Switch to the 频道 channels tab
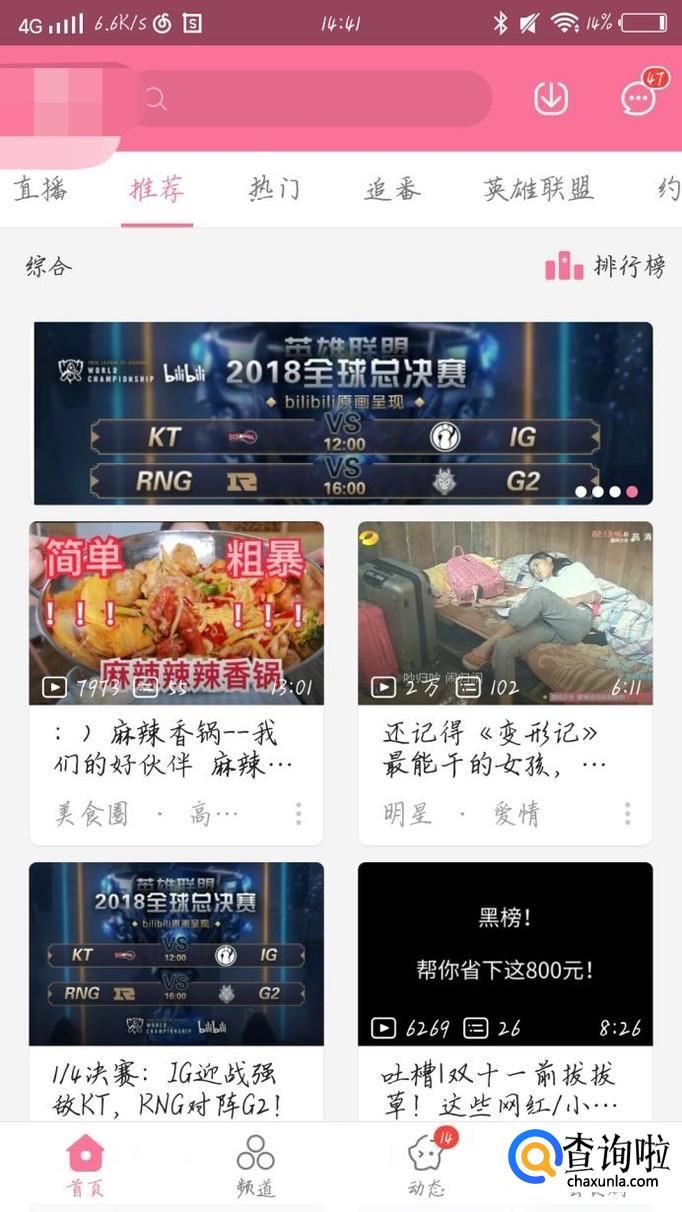The width and height of the screenshot is (682, 1212). (x=256, y=1166)
